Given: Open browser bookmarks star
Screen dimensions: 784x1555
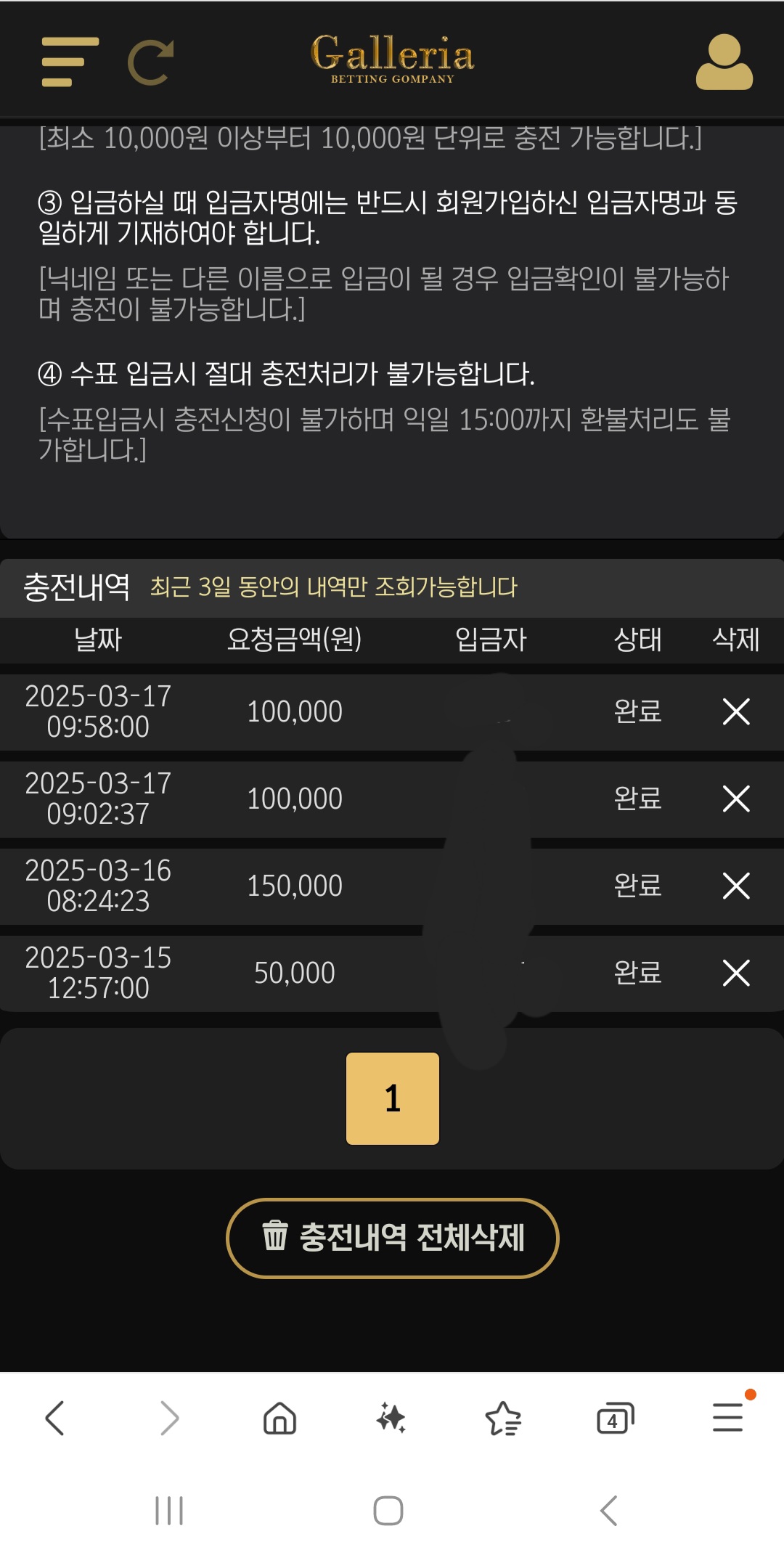Looking at the screenshot, I should [503, 1418].
